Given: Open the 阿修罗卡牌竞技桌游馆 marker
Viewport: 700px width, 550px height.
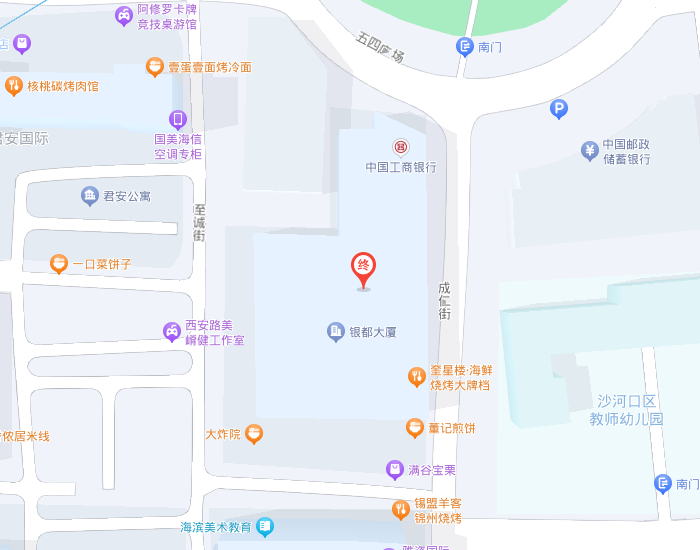Looking at the screenshot, I should click(x=123, y=16).
